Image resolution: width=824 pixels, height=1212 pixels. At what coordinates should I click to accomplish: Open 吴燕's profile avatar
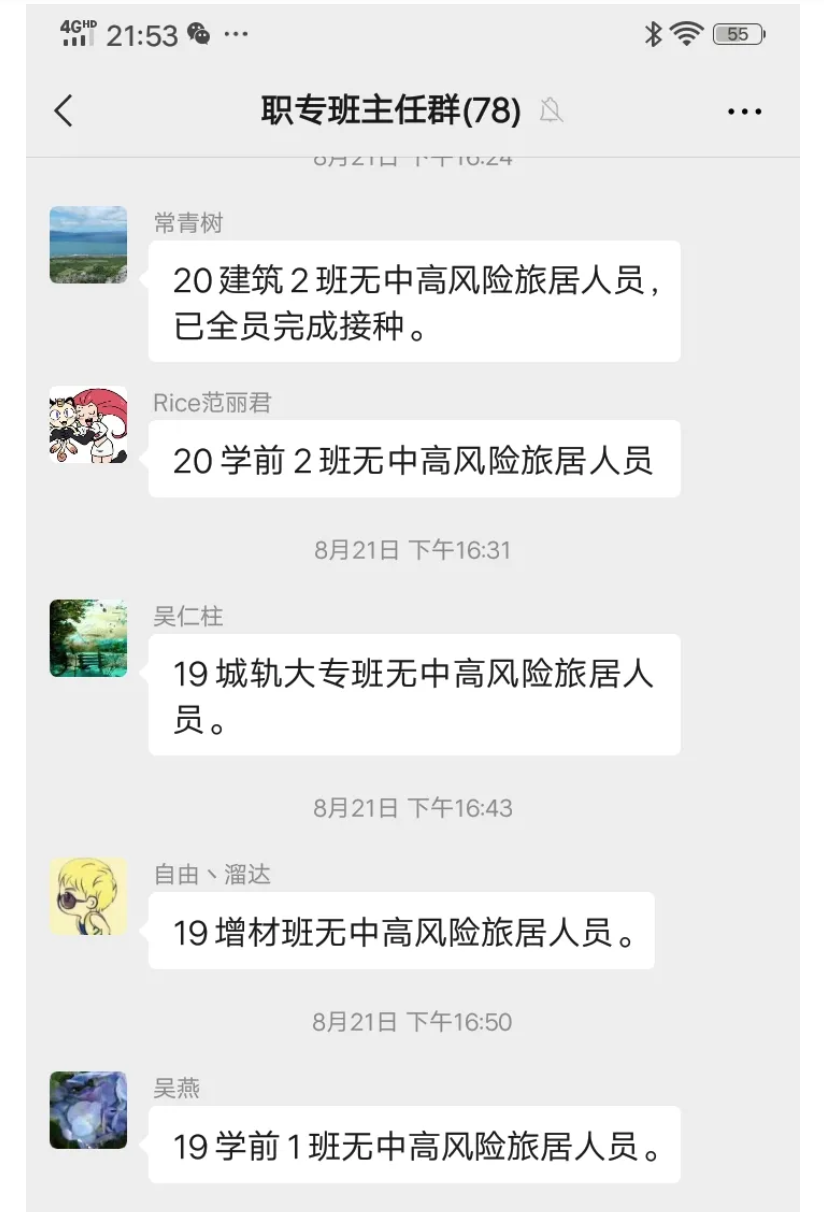[x=88, y=1110]
